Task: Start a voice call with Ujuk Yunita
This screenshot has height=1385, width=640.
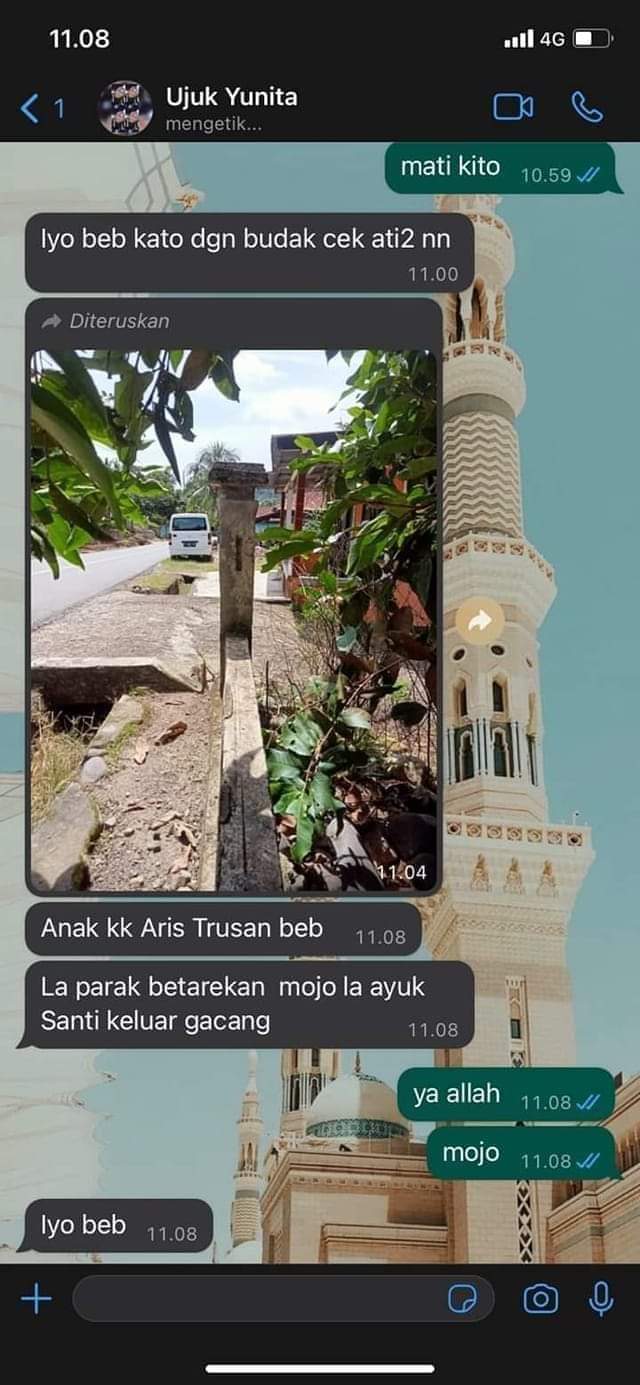Action: pos(587,108)
